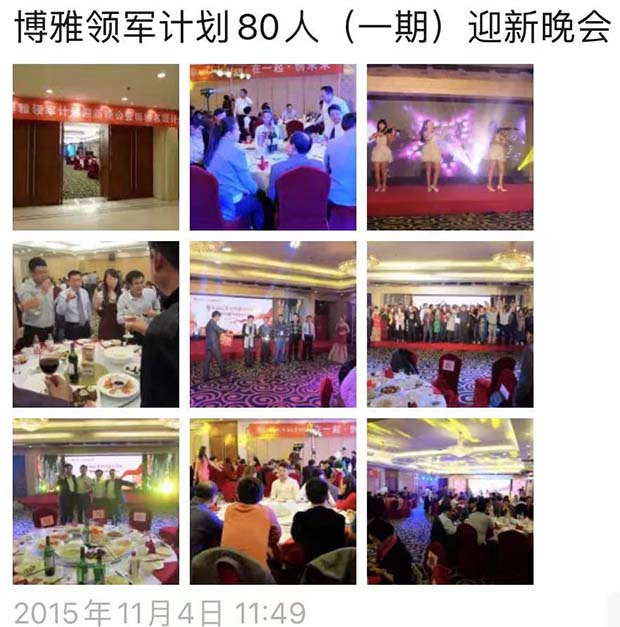Enlarge the photo of men toasting with wine glasses

click(x=96, y=324)
